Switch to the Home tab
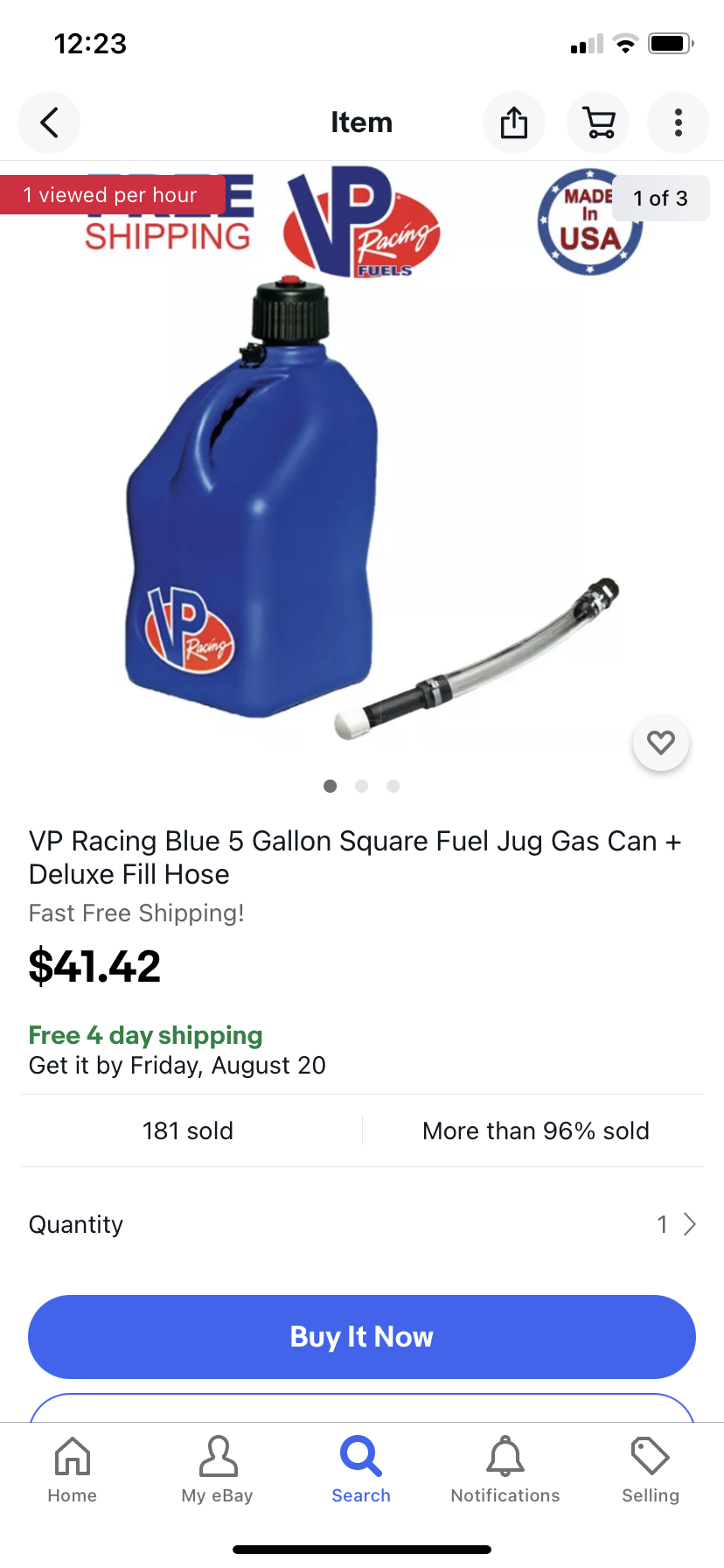 tap(73, 1470)
